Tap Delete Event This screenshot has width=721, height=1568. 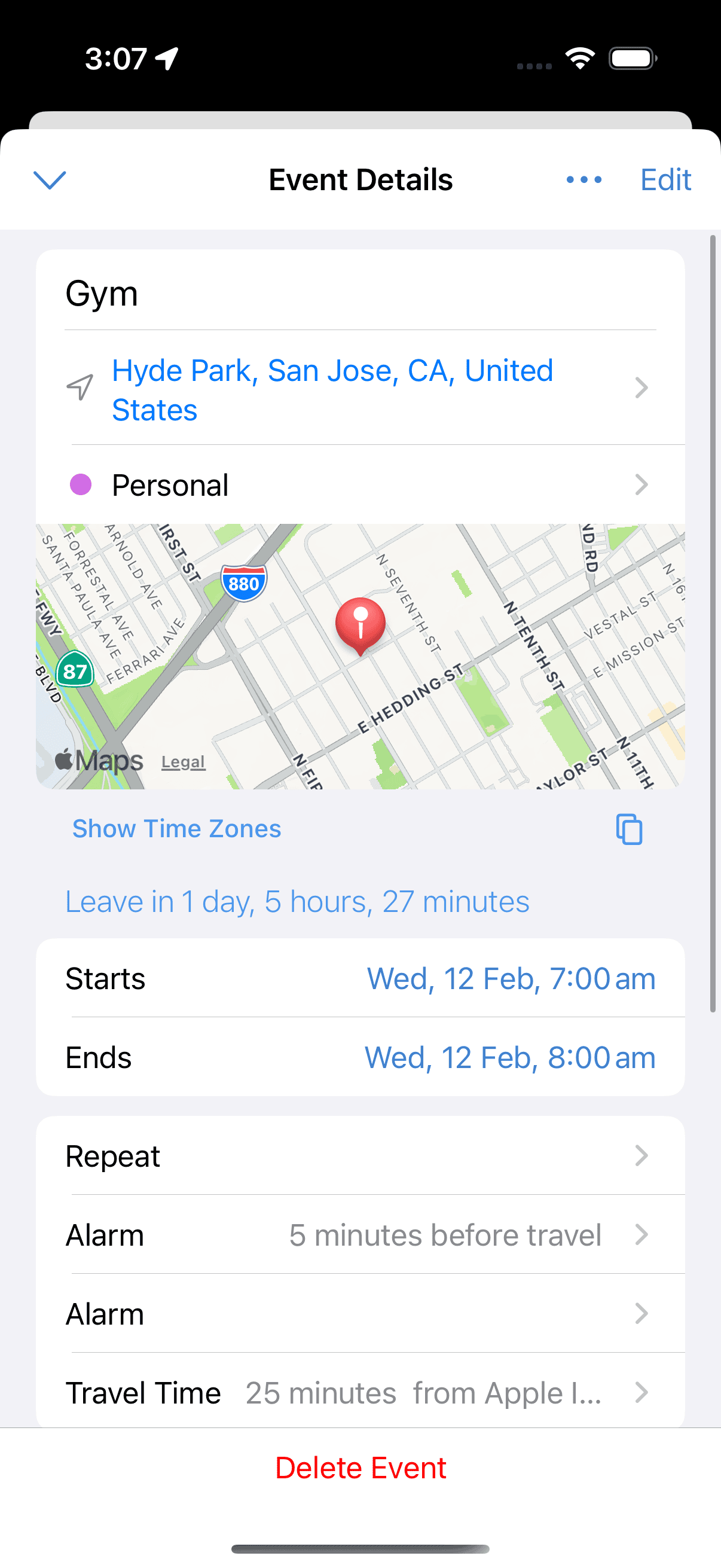pyautogui.click(x=360, y=1467)
